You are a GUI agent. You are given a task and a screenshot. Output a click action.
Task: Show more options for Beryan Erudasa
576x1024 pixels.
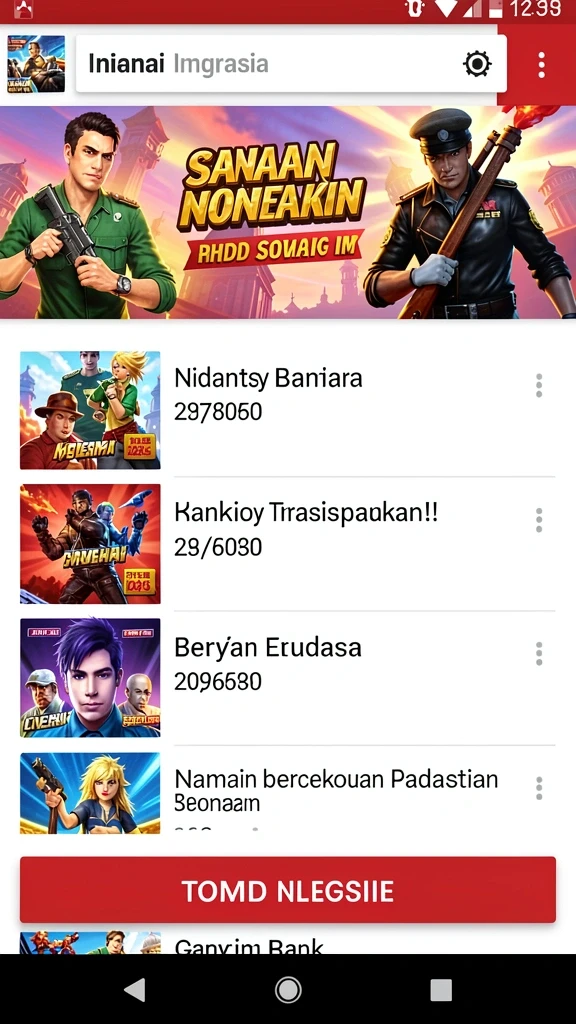pyautogui.click(x=539, y=654)
